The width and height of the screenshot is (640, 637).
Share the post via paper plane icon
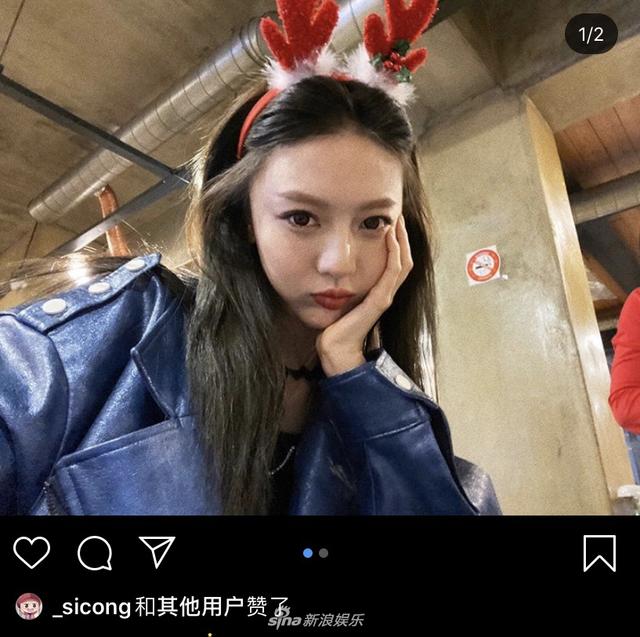tap(157, 551)
